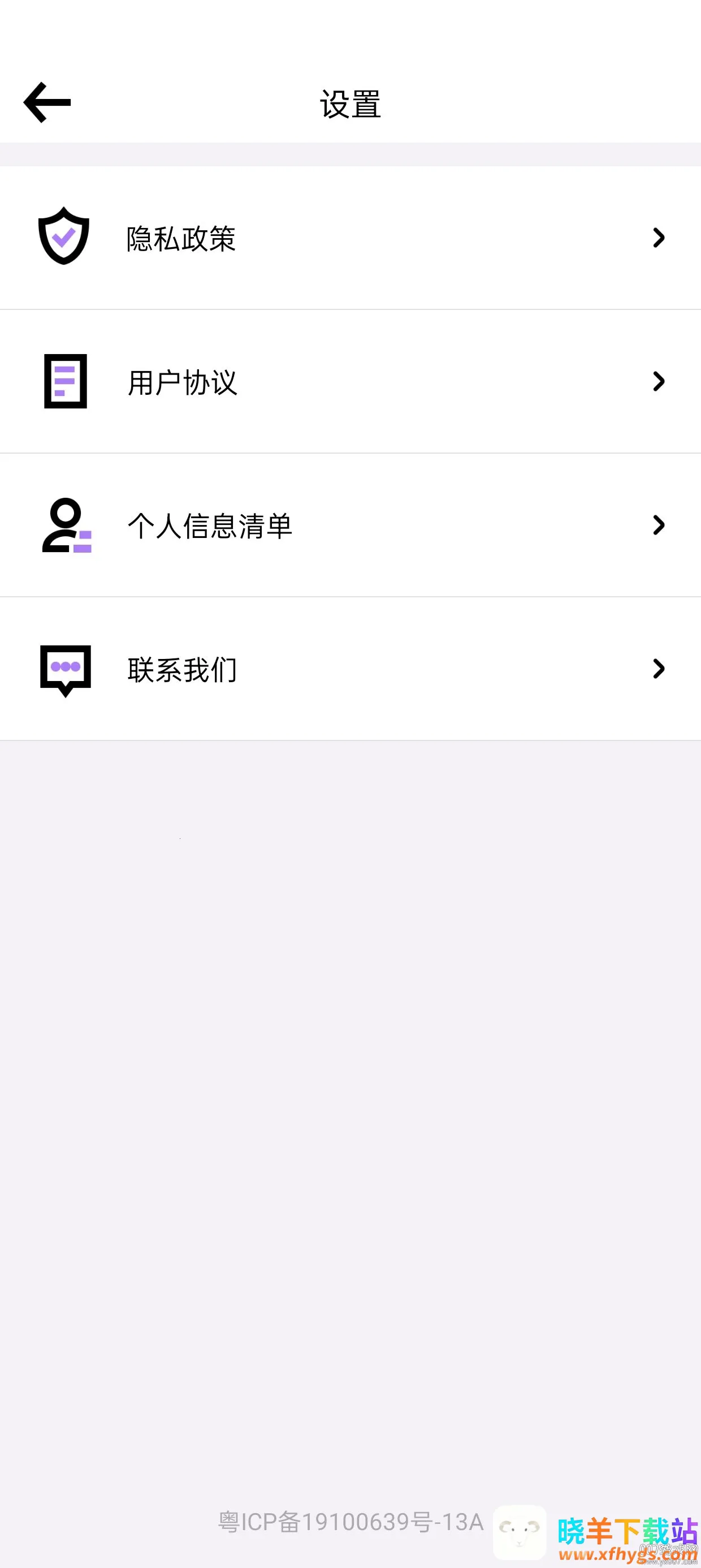Open 联系我们 (contact us)
The image size is (701, 1568).
pyautogui.click(x=350, y=669)
